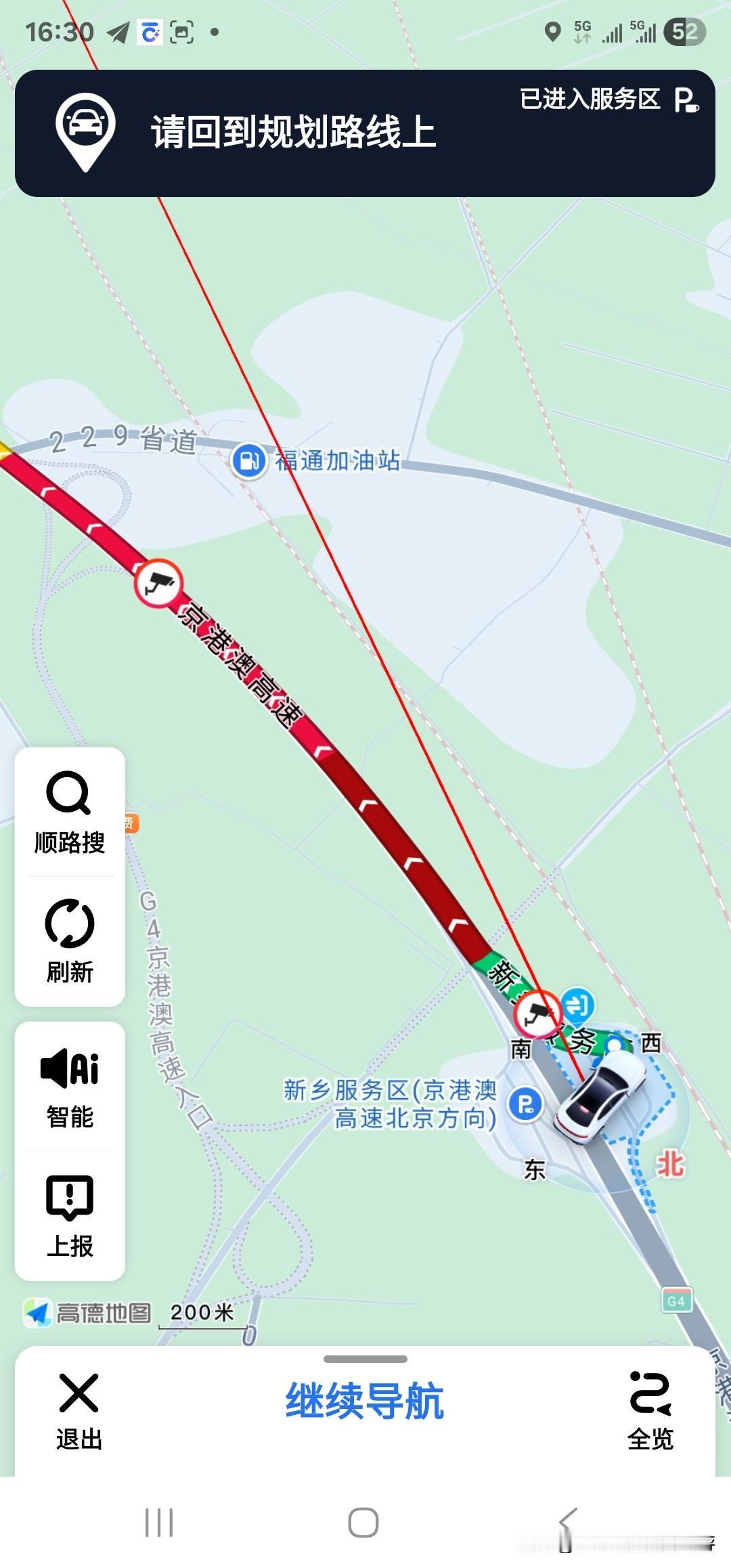Image resolution: width=731 pixels, height=1568 pixels.
Task: Go to the home screen
Action: coord(363,1523)
